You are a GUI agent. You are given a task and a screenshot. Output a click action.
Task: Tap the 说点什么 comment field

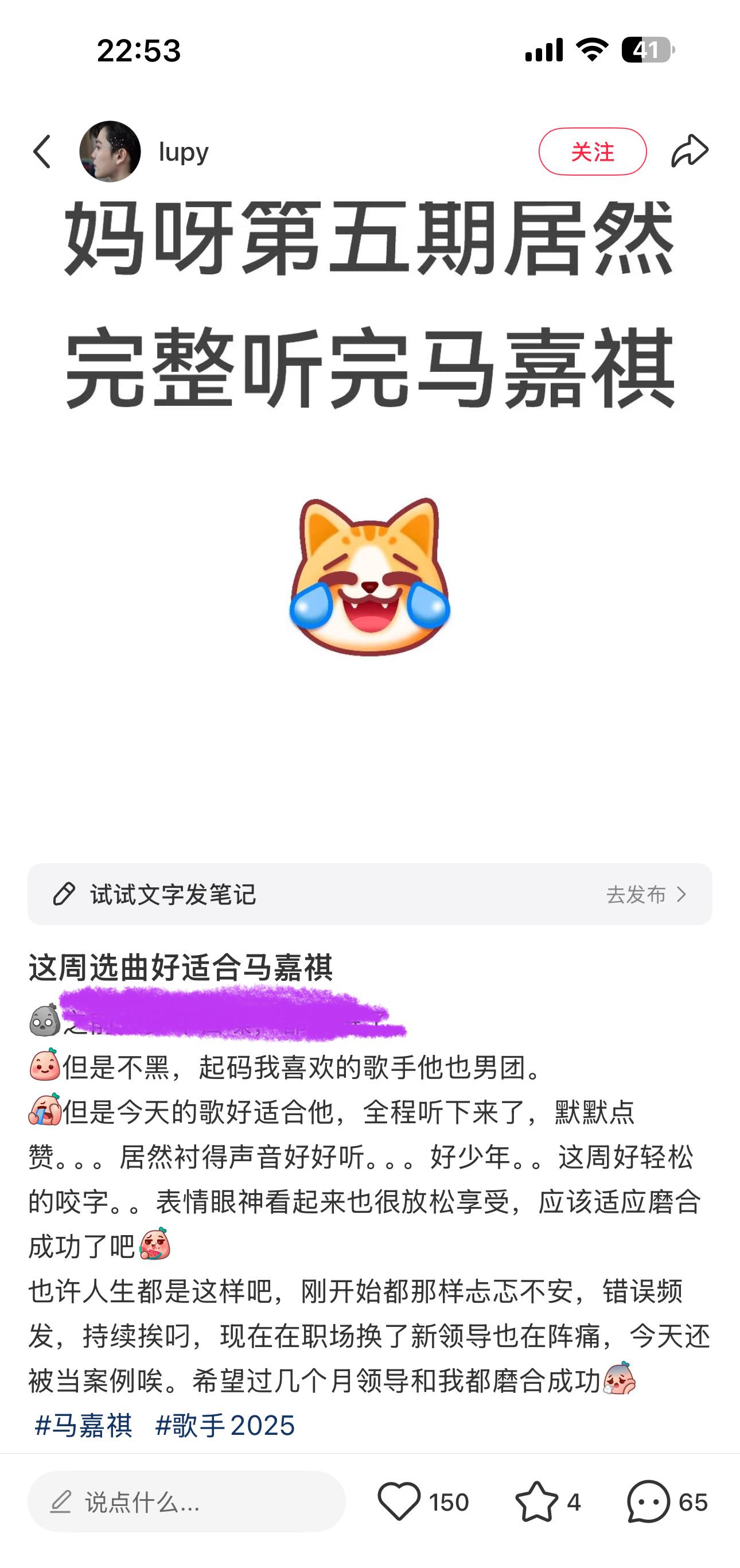coord(187,1501)
